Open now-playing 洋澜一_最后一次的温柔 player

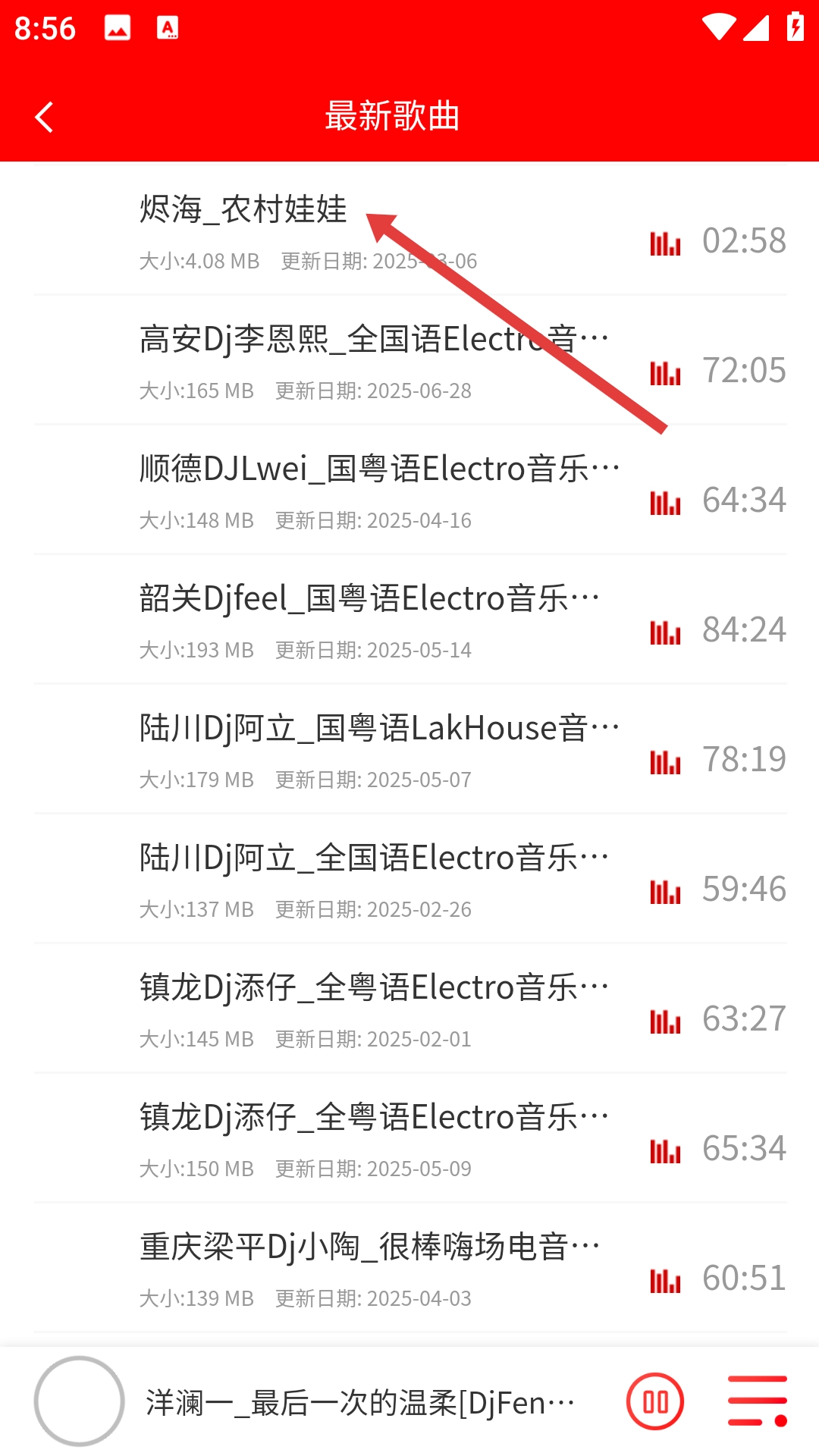click(361, 1403)
